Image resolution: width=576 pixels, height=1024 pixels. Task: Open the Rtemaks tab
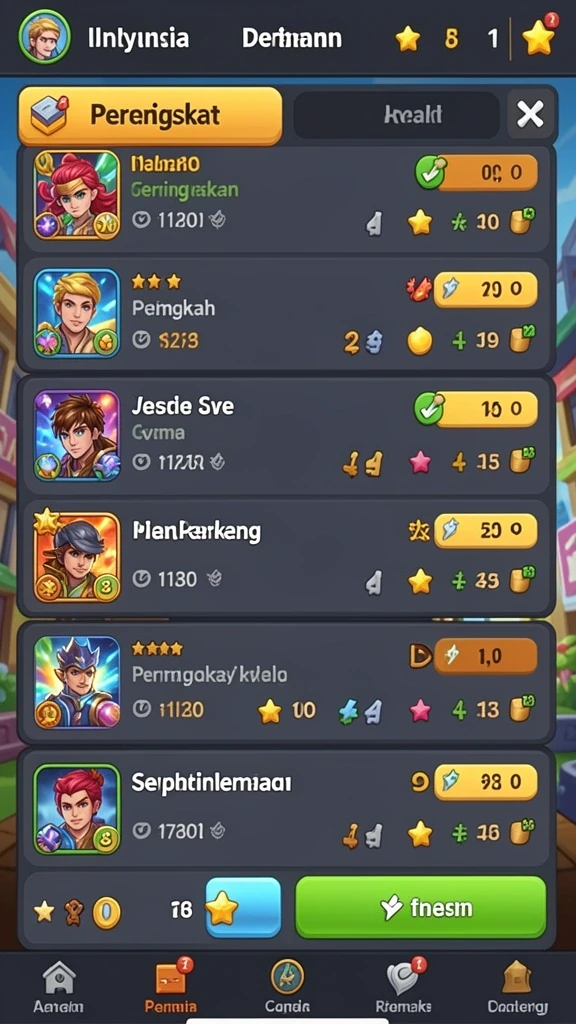[x=404, y=986]
